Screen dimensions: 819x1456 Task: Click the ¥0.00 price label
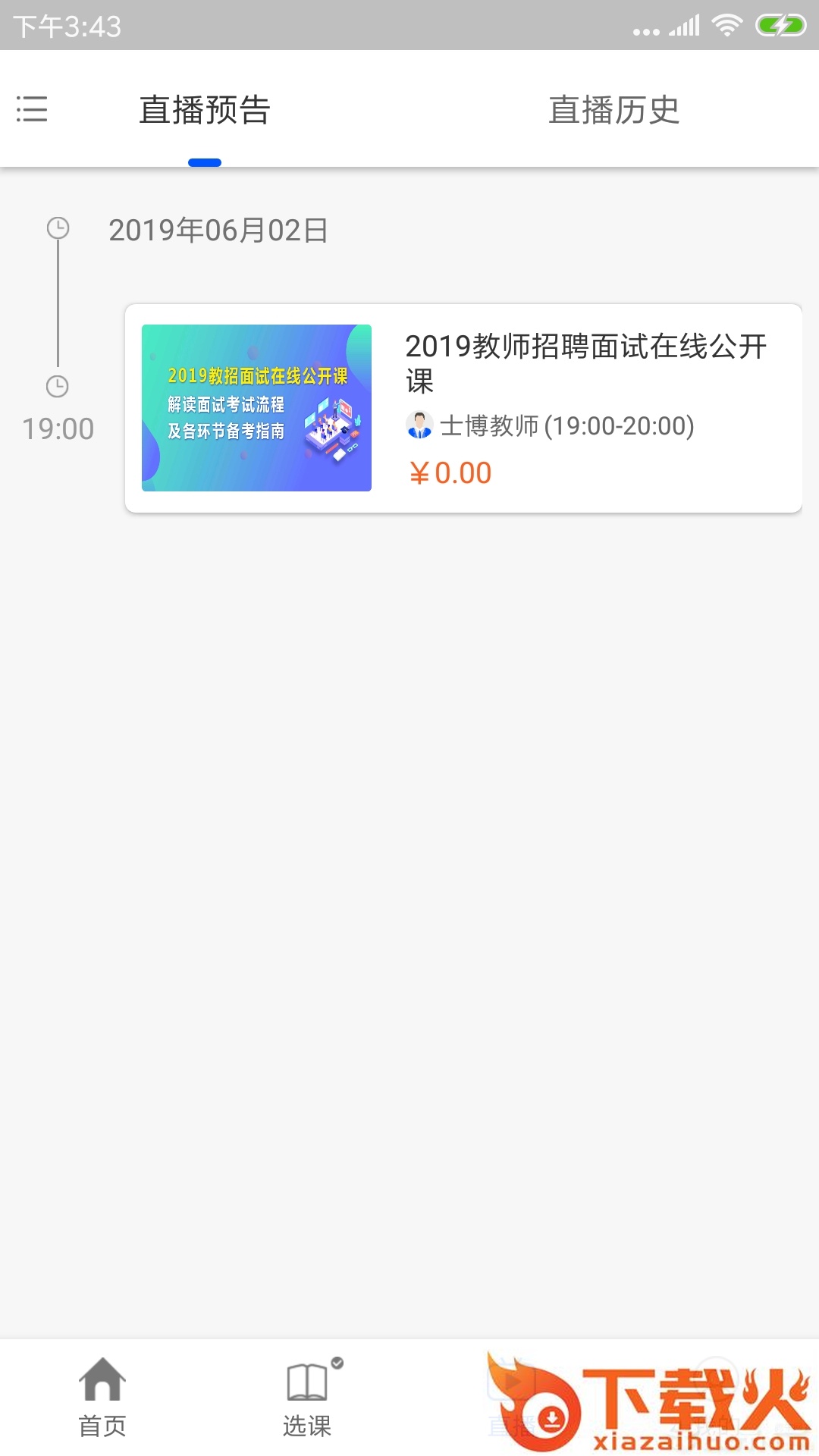click(450, 472)
